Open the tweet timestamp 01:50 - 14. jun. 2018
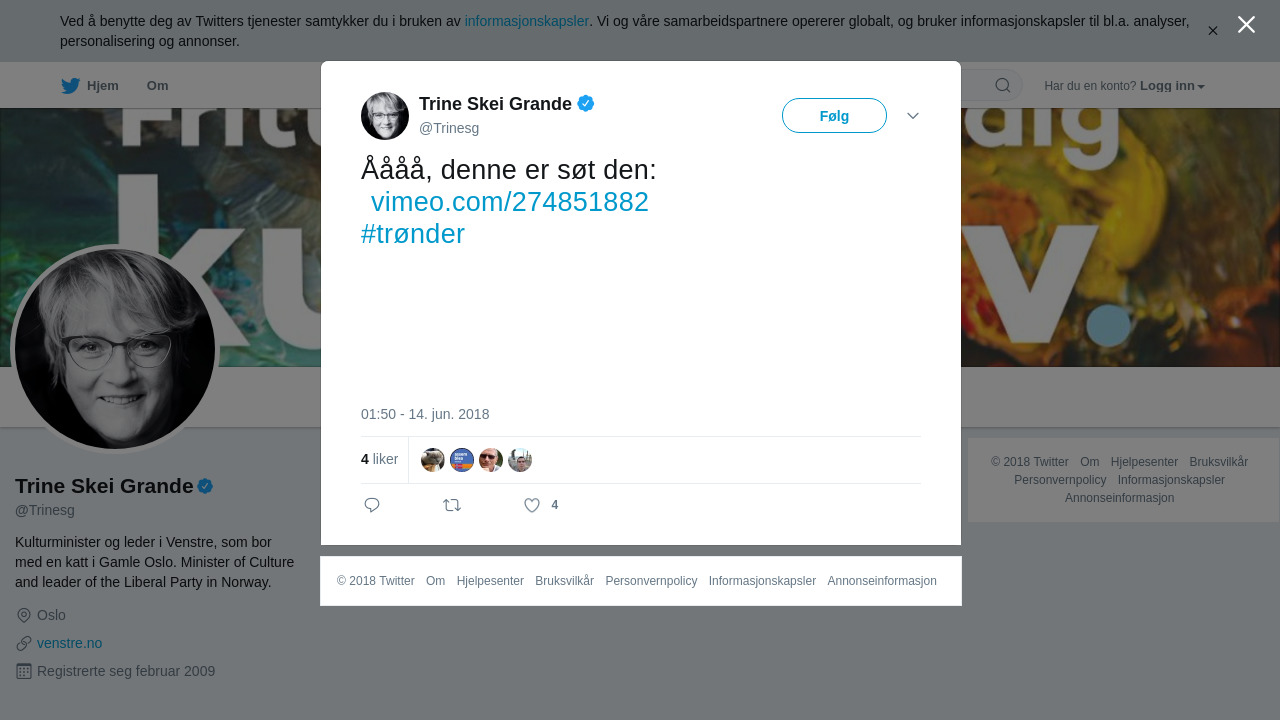The image size is (1280, 720). tap(425, 414)
